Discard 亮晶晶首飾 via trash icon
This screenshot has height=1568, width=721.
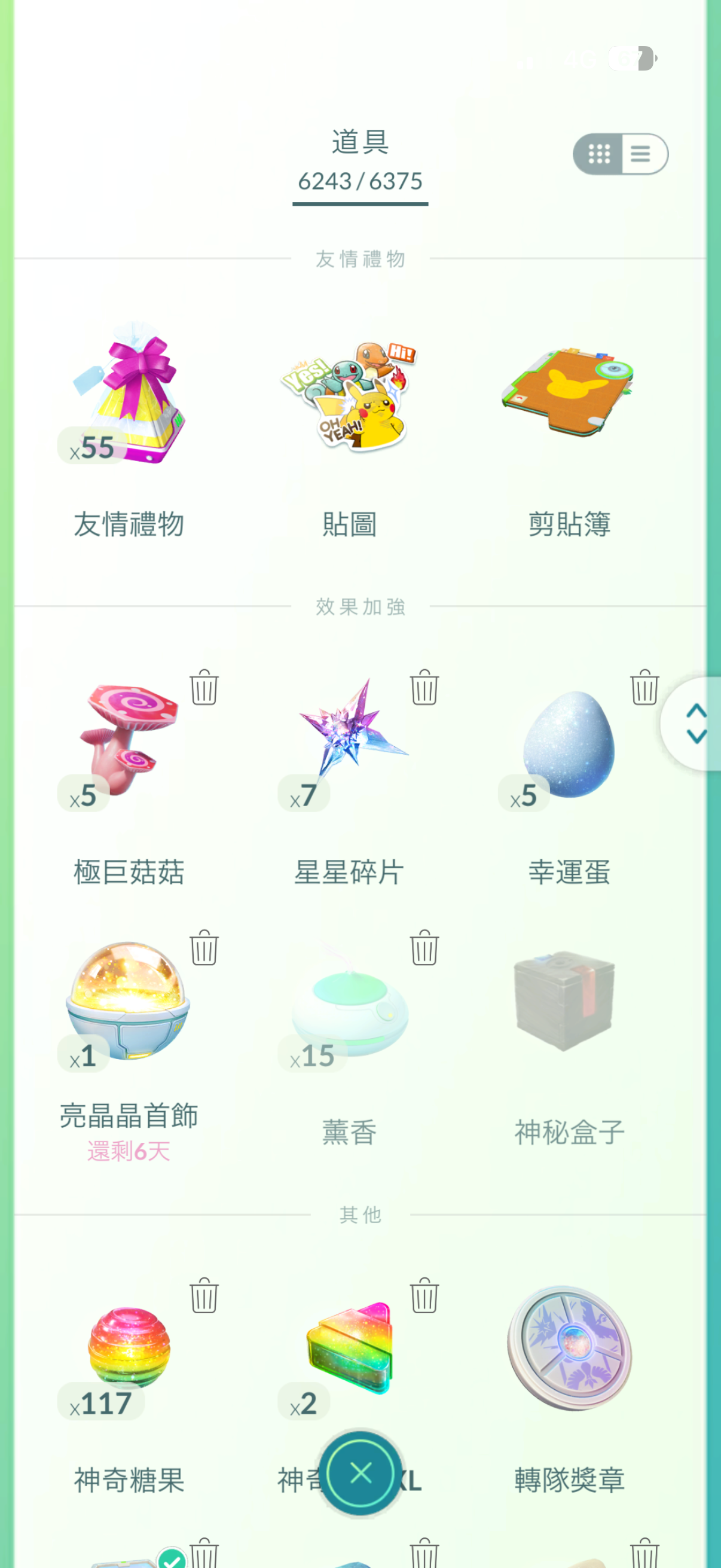pyautogui.click(x=204, y=948)
